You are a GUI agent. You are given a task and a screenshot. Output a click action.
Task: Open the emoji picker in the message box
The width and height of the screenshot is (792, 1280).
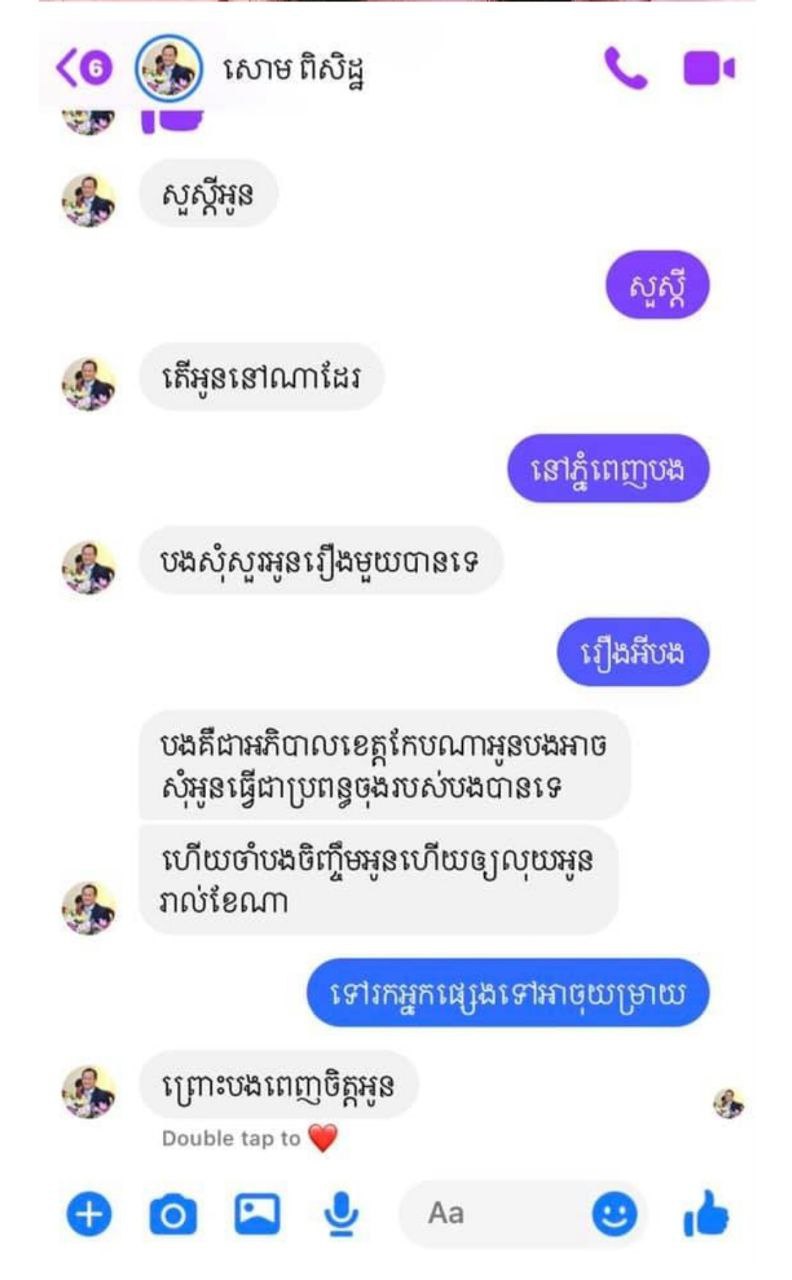coord(614,1215)
